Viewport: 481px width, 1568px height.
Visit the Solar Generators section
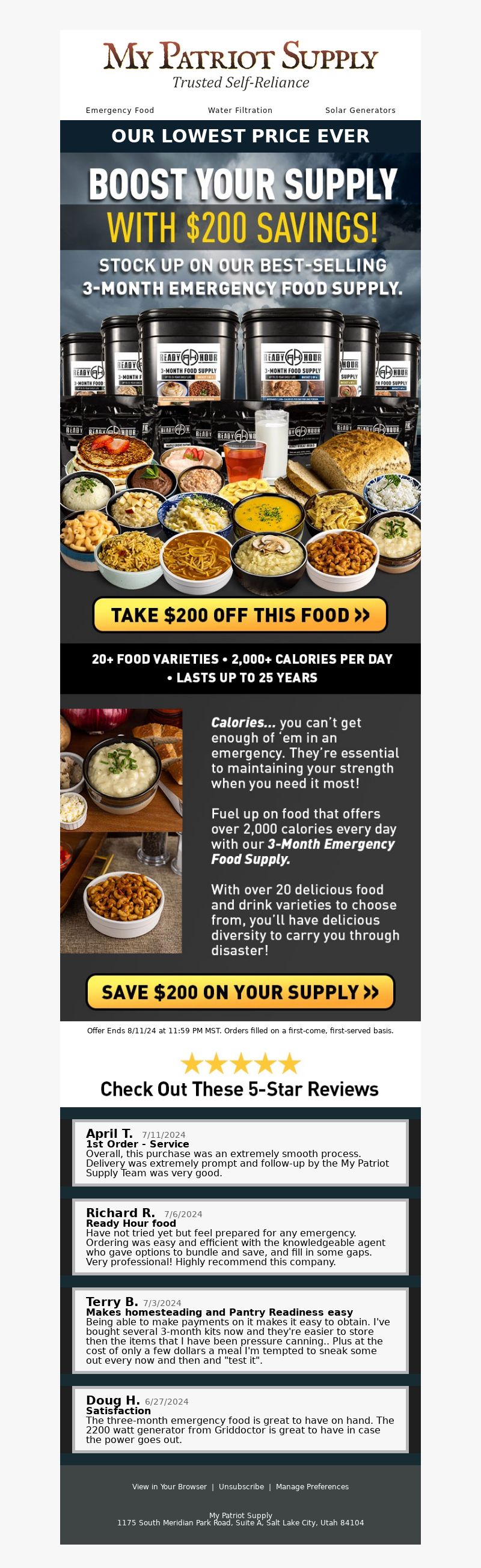pyautogui.click(x=360, y=110)
